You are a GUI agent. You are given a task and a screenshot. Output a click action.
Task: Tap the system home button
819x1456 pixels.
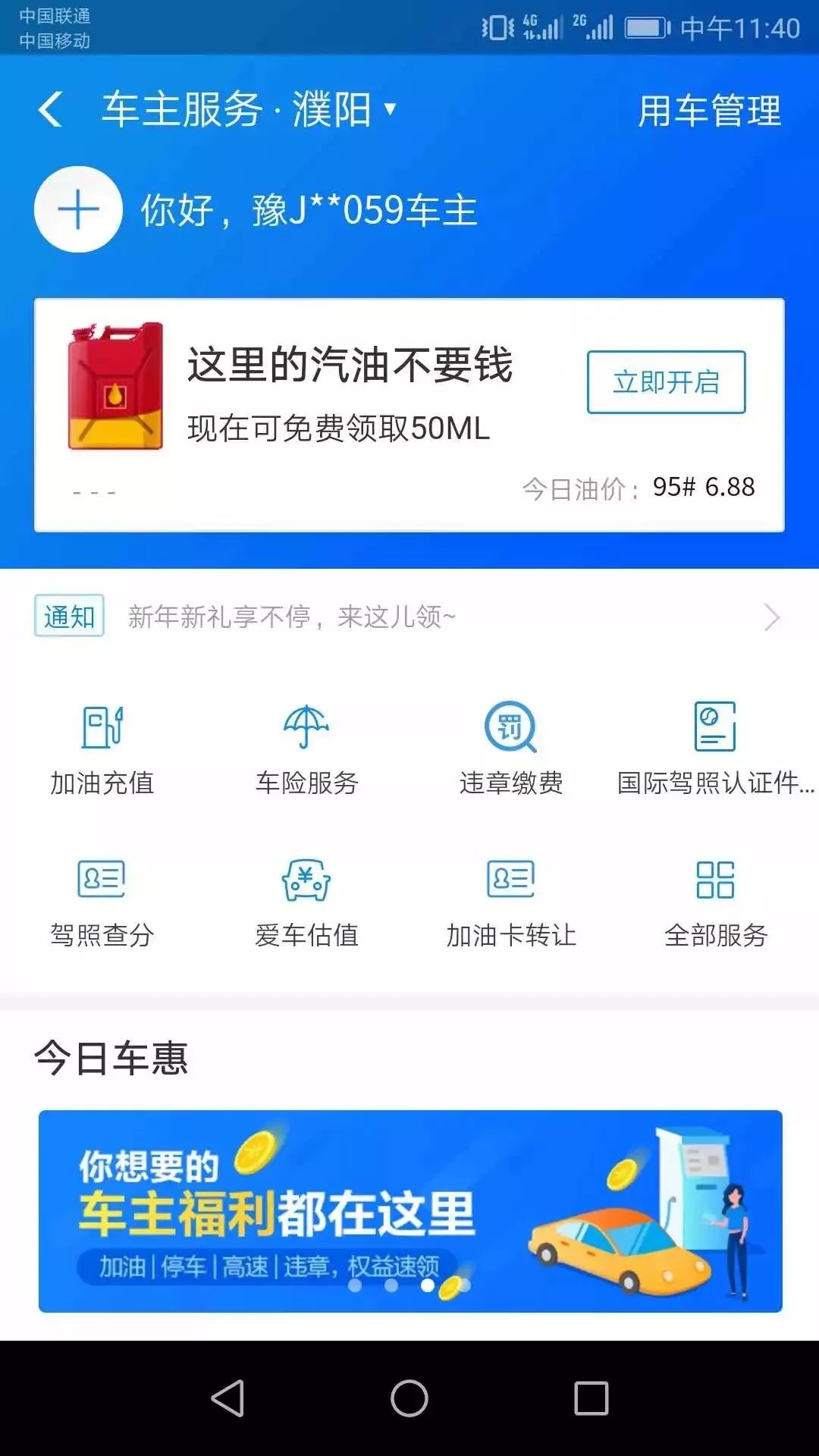click(x=409, y=1398)
